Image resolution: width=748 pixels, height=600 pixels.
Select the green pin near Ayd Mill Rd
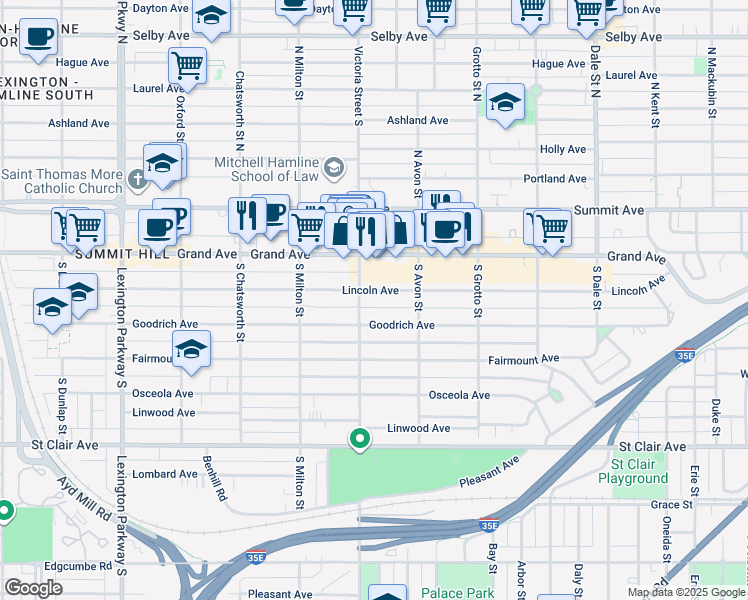point(4,510)
